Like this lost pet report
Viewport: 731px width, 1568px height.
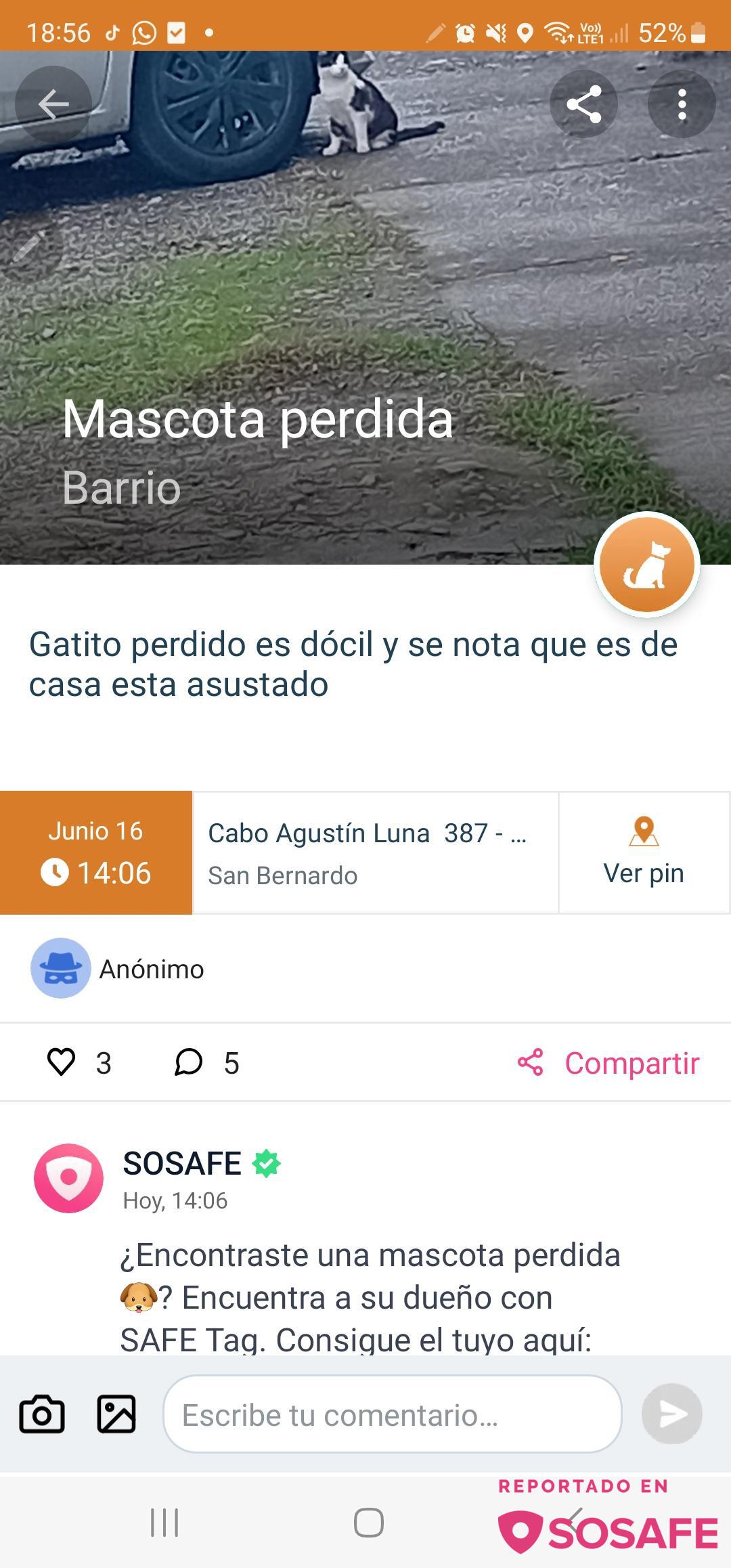(61, 1062)
